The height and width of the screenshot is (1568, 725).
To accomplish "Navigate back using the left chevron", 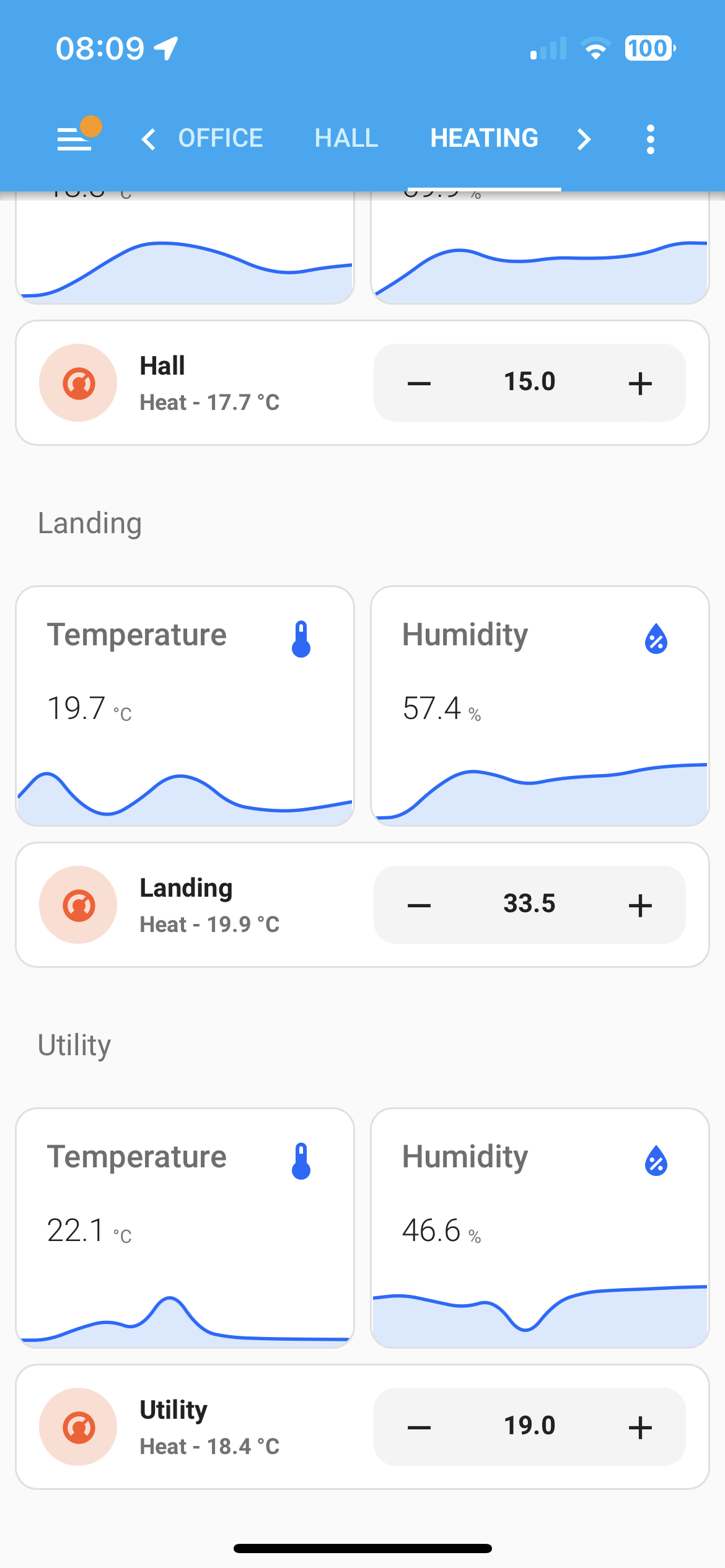I will 149,139.
